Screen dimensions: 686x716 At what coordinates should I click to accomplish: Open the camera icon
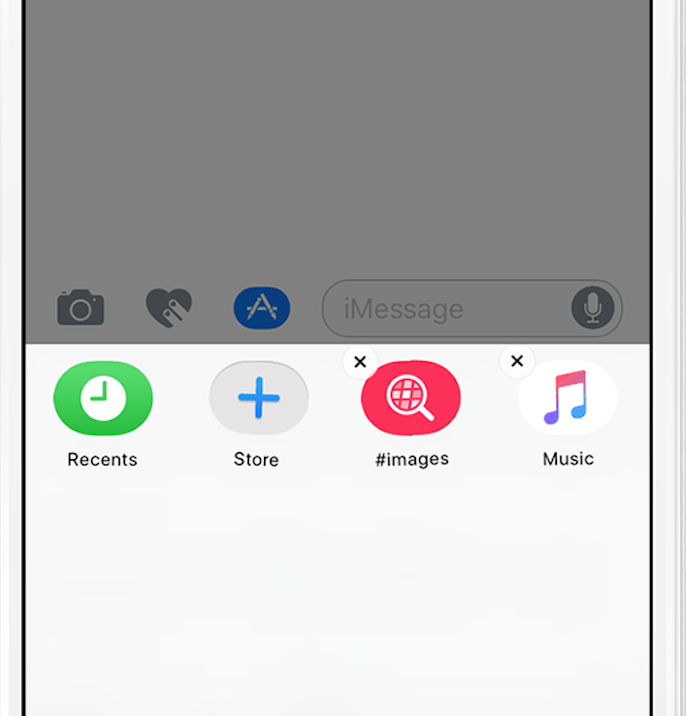pyautogui.click(x=80, y=308)
